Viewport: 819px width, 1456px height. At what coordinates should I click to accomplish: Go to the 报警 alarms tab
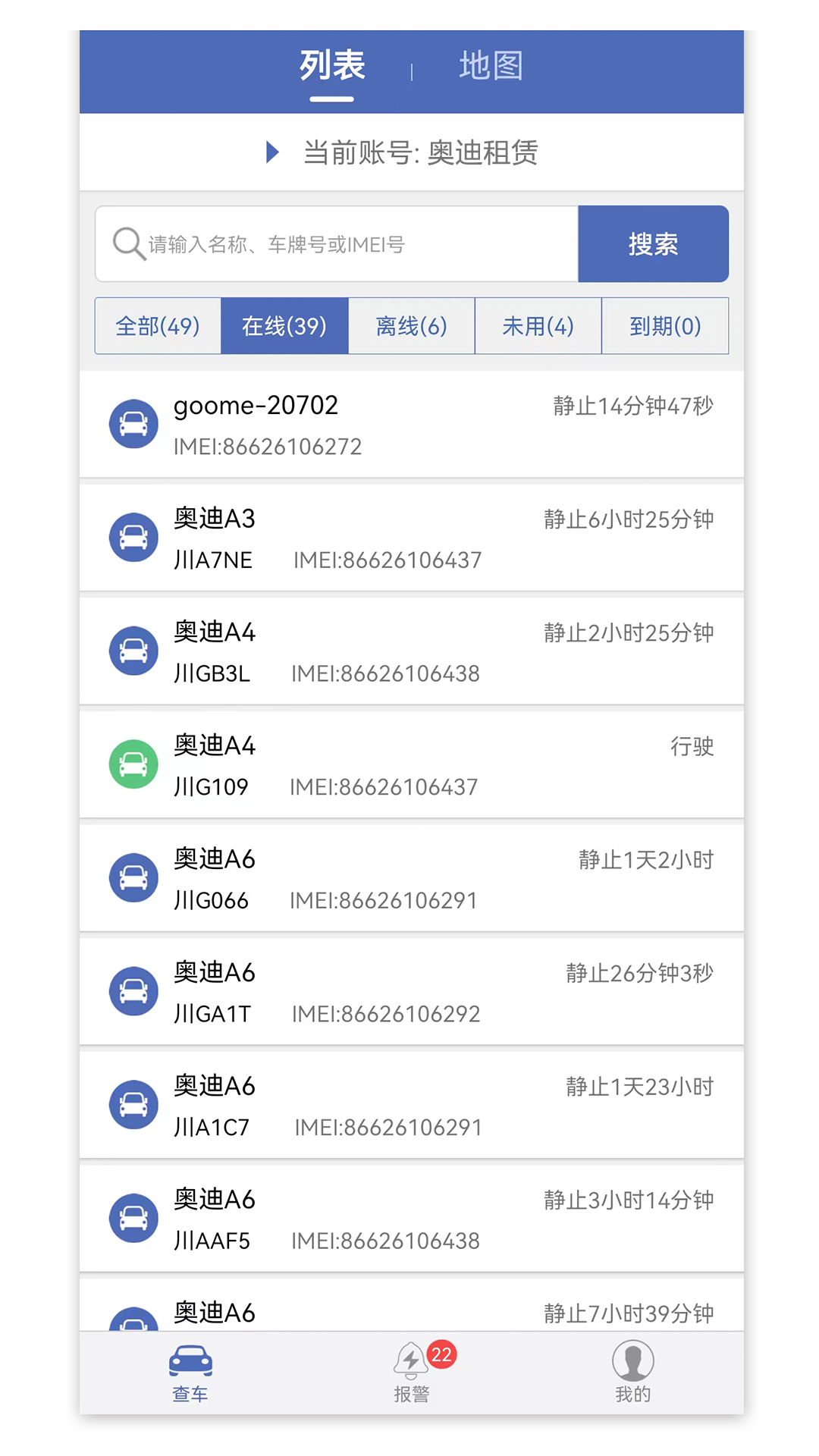pyautogui.click(x=412, y=1373)
